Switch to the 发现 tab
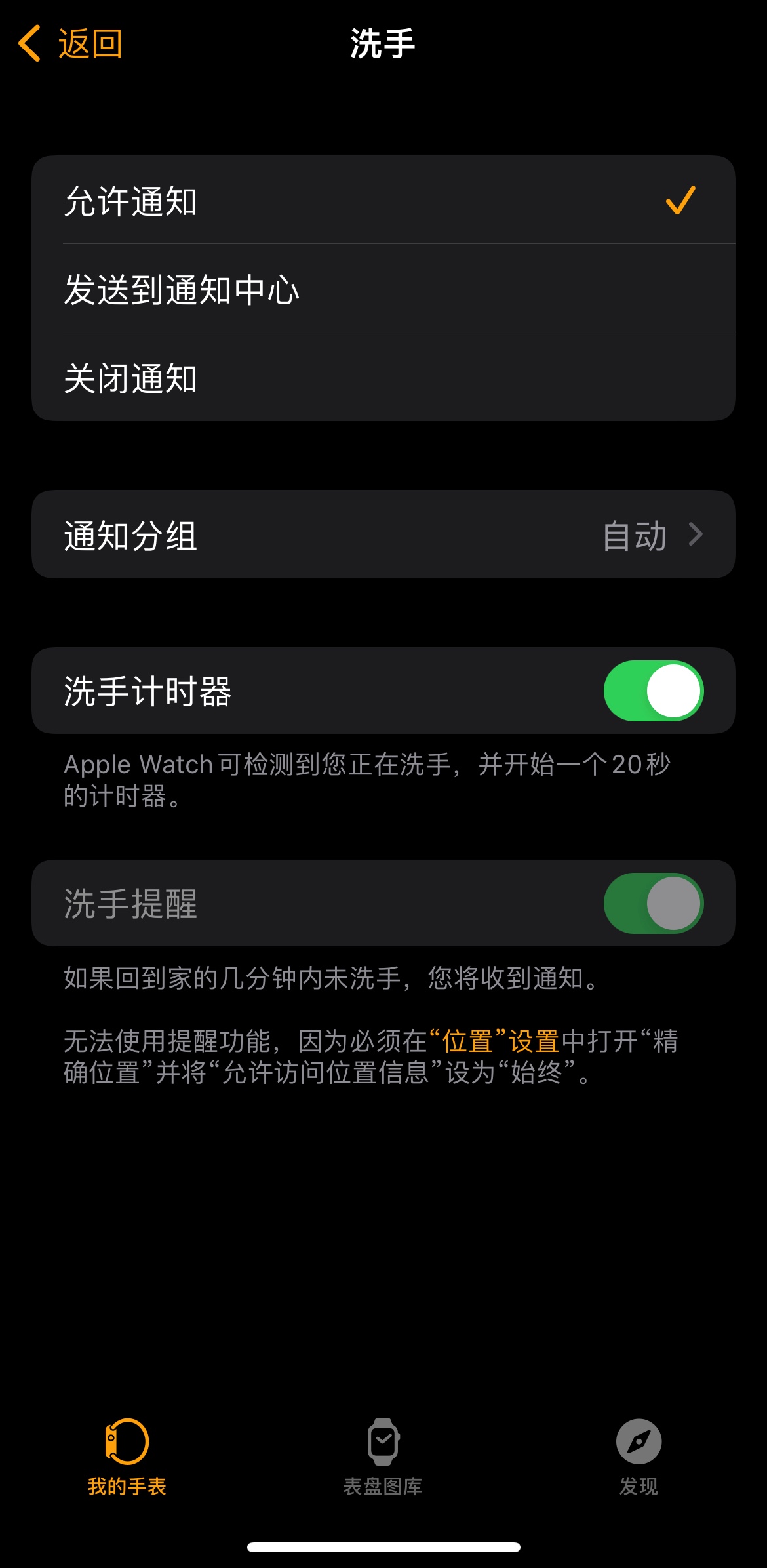 (639, 1453)
